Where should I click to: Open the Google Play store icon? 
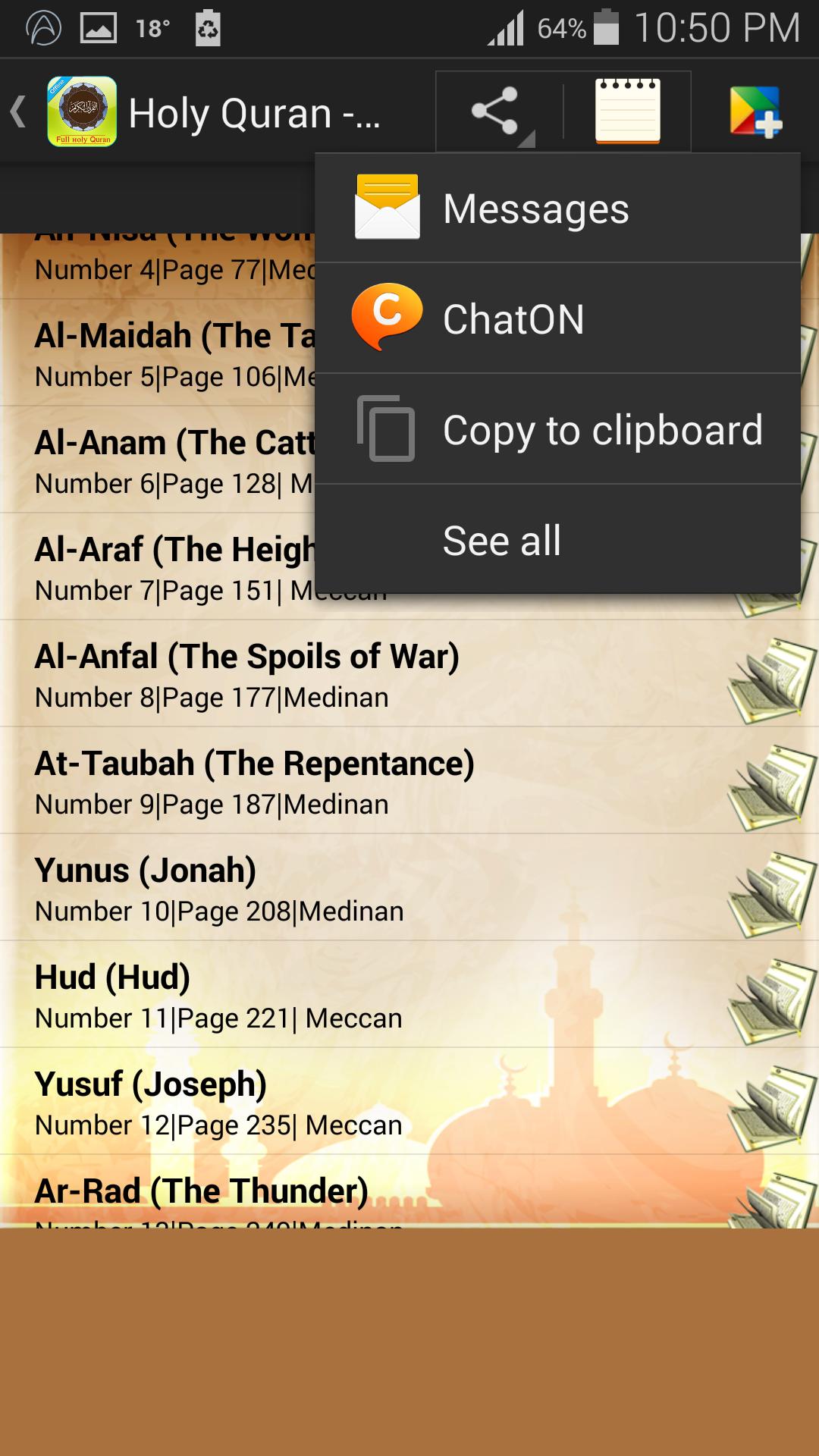[756, 111]
